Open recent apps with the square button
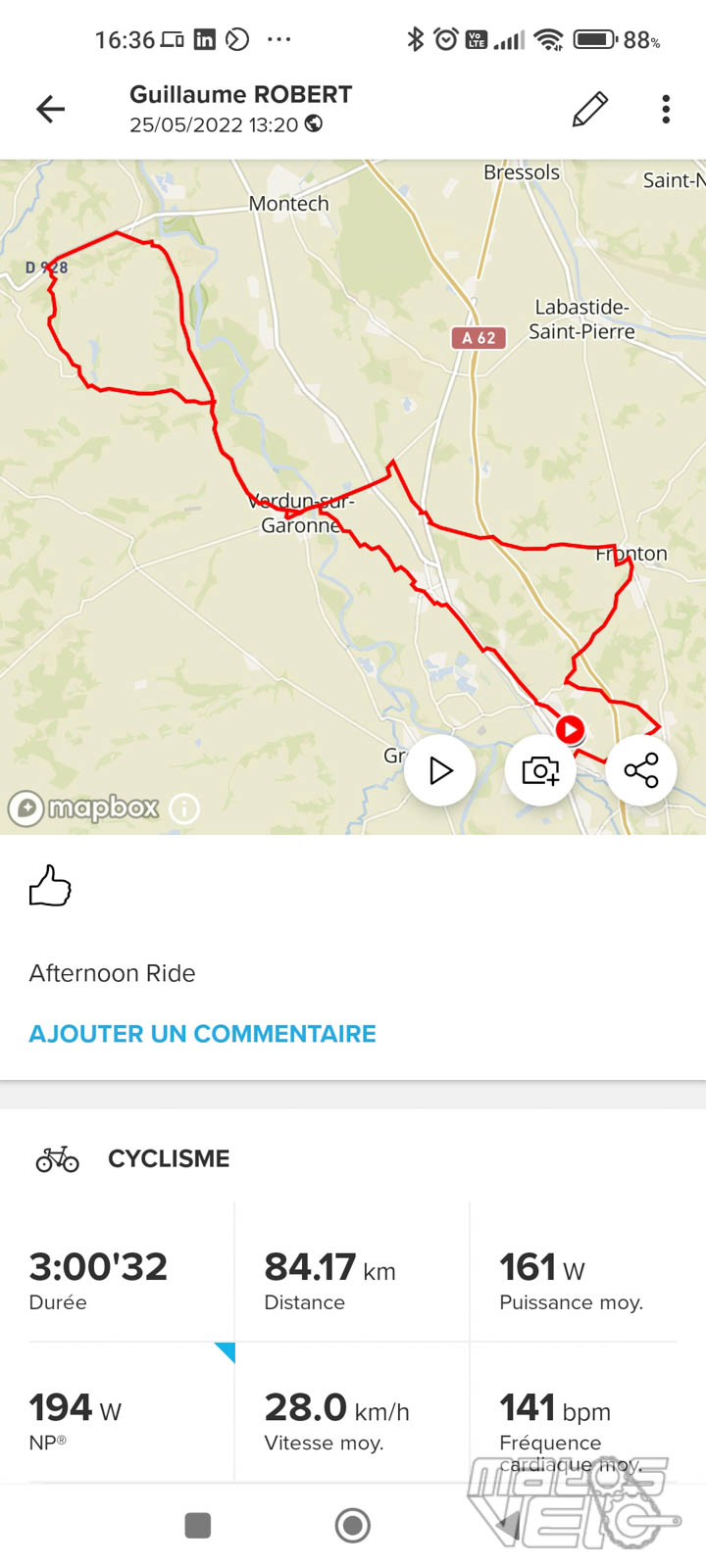 (x=198, y=1525)
